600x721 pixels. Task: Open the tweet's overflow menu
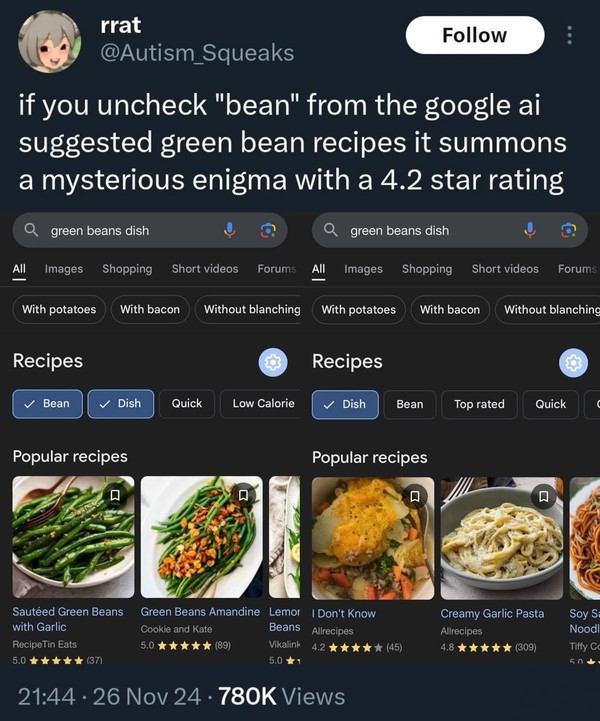[570, 35]
